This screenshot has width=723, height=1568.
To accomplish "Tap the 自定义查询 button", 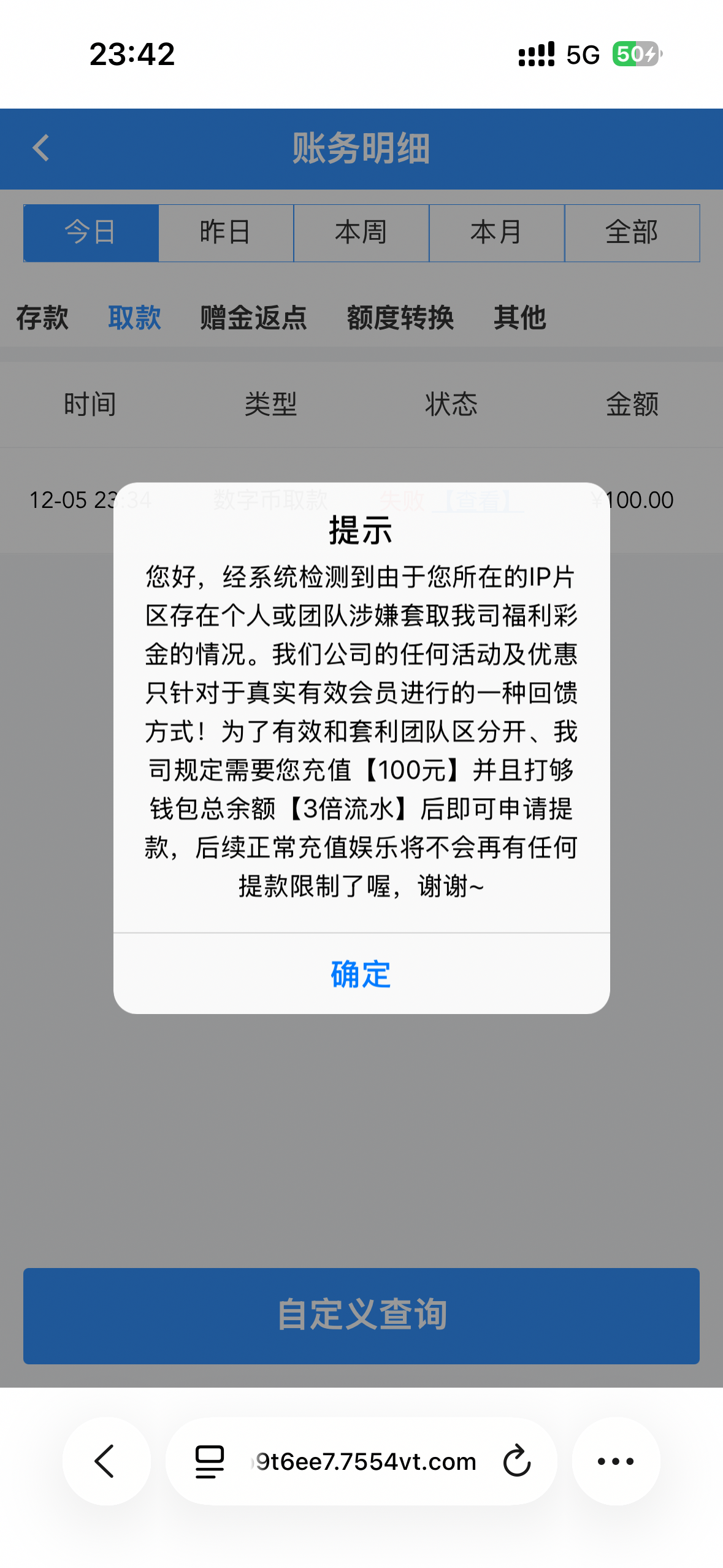I will (x=361, y=1315).
